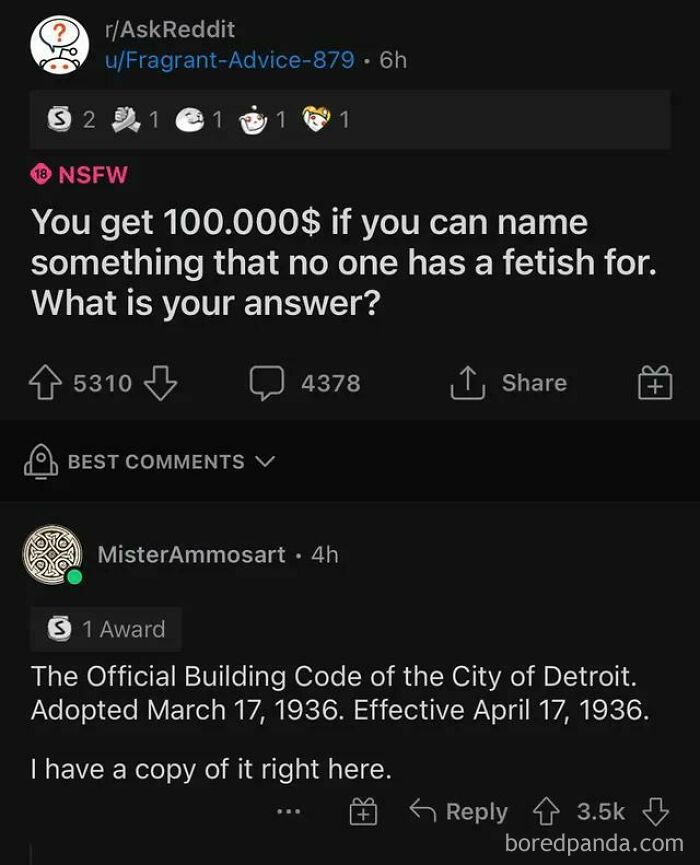Downvote MisterAmmosart's comment
700x865 pixels.
click(x=655, y=811)
